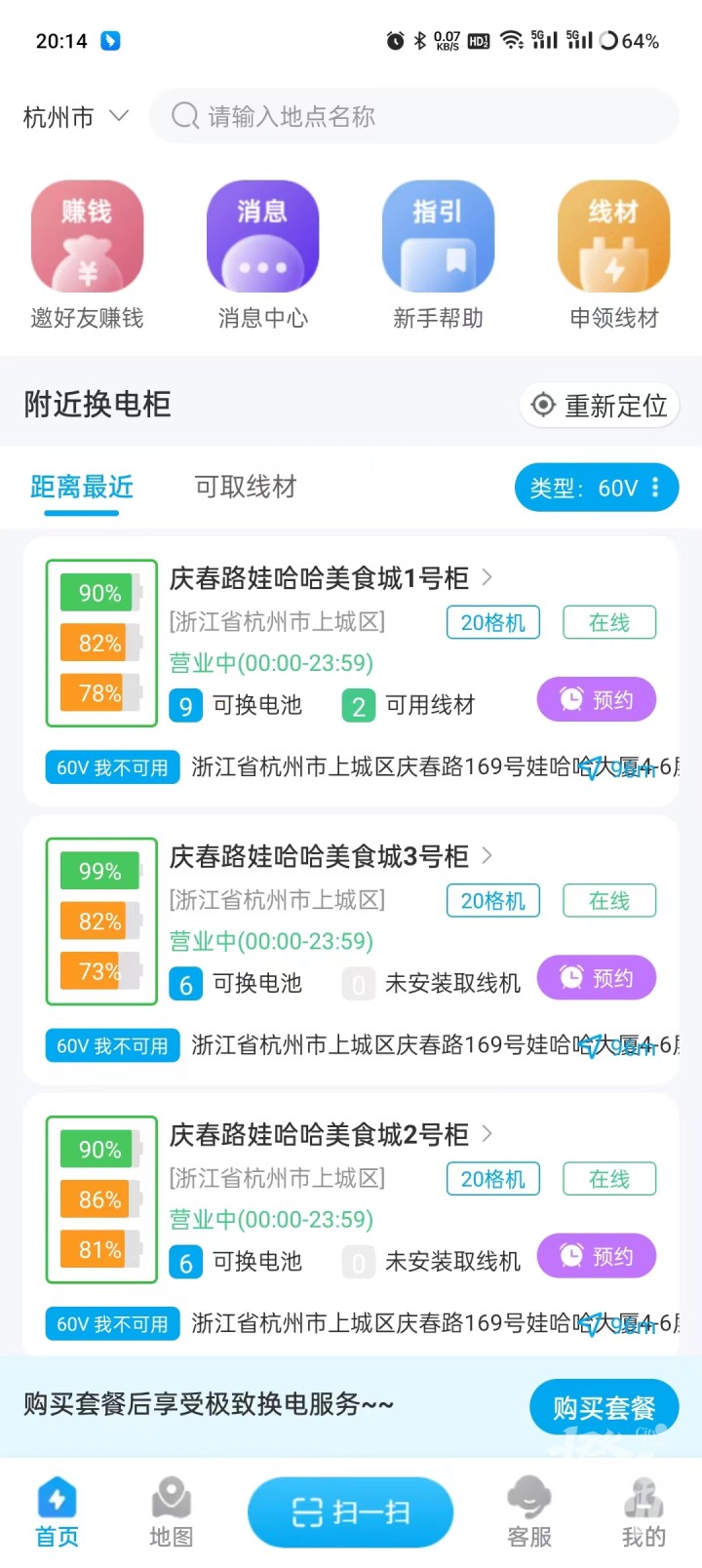
Task: Tap the 90% battery level bar
Action: (x=98, y=592)
